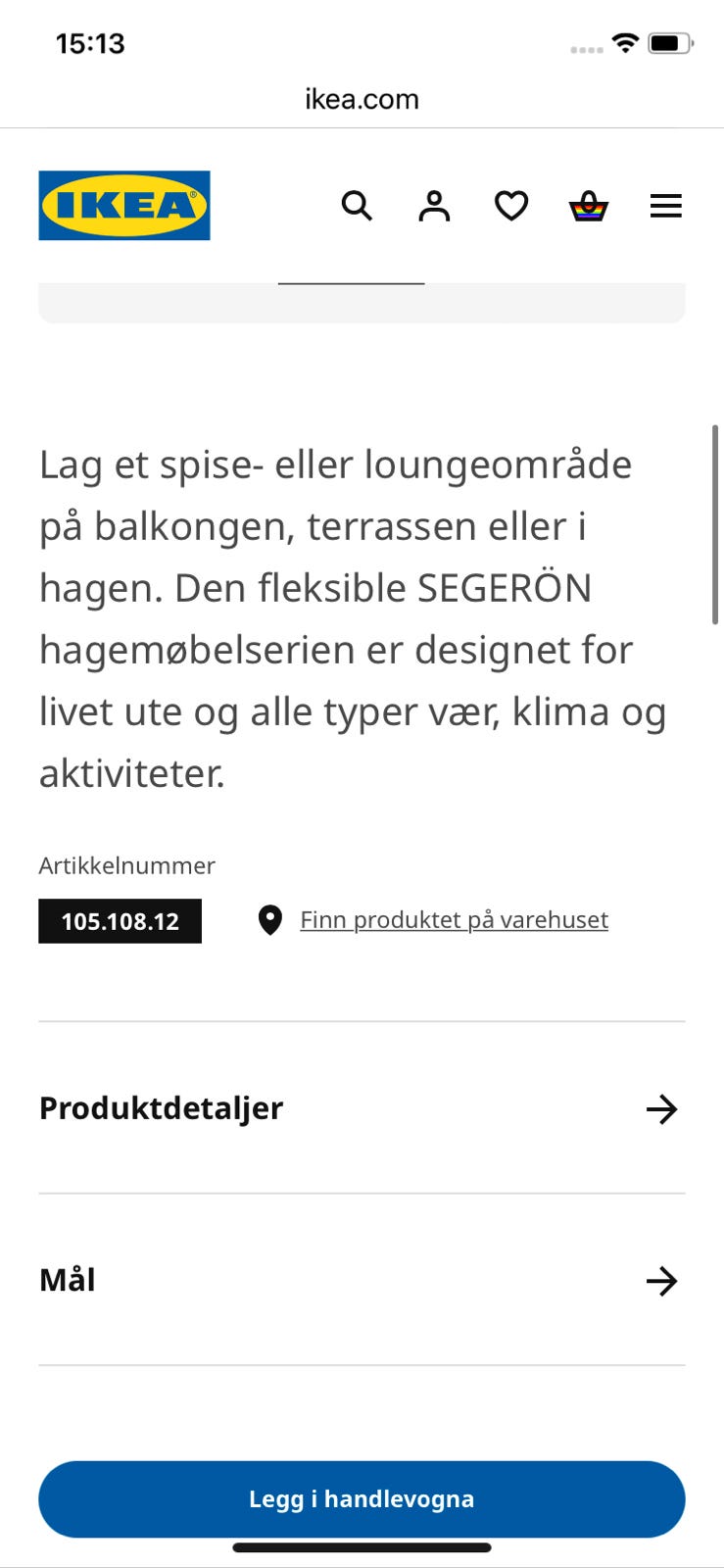Select the article number 105.108.12 badge

(119, 920)
